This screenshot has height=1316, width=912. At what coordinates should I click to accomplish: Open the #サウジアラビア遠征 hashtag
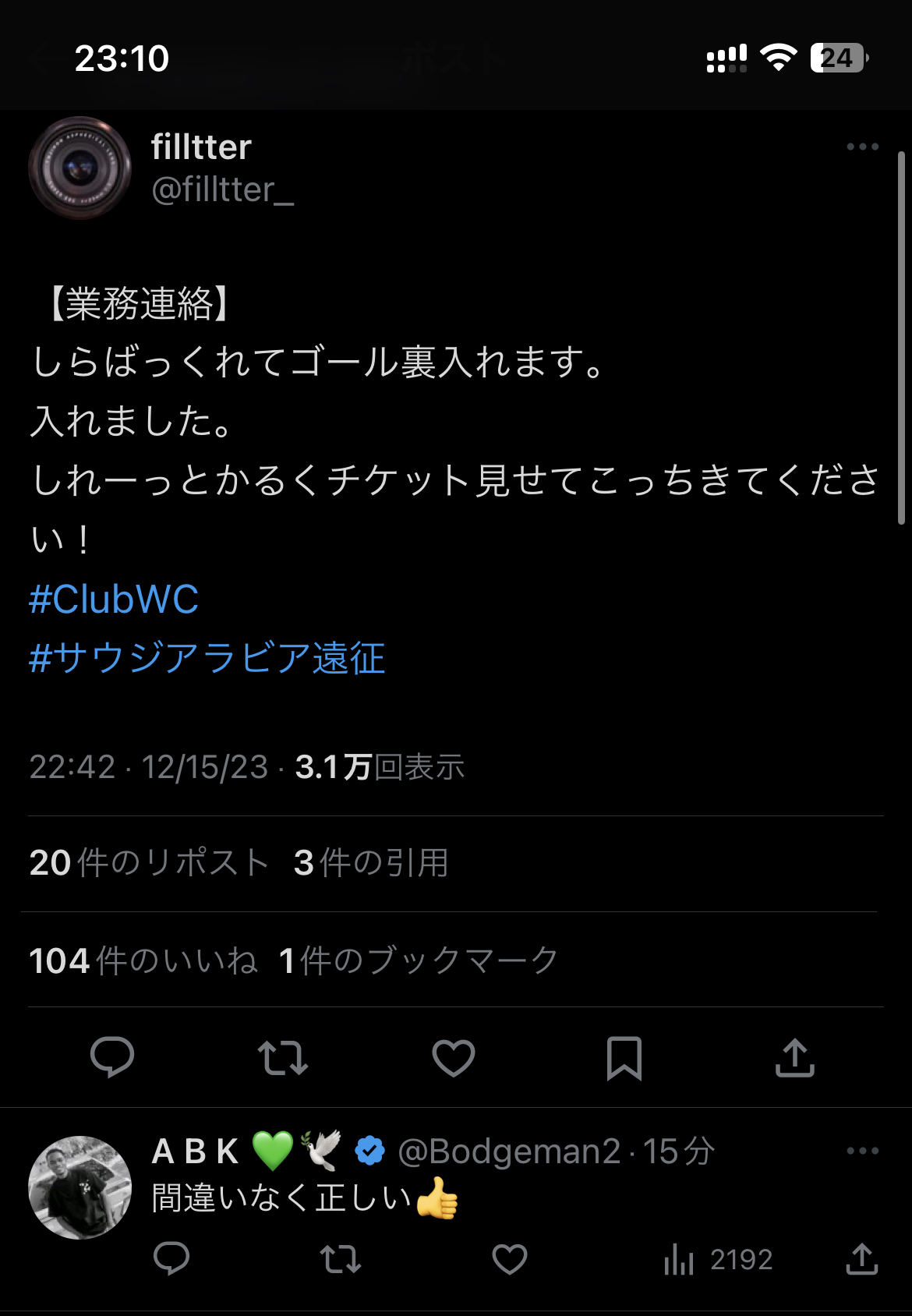(207, 658)
